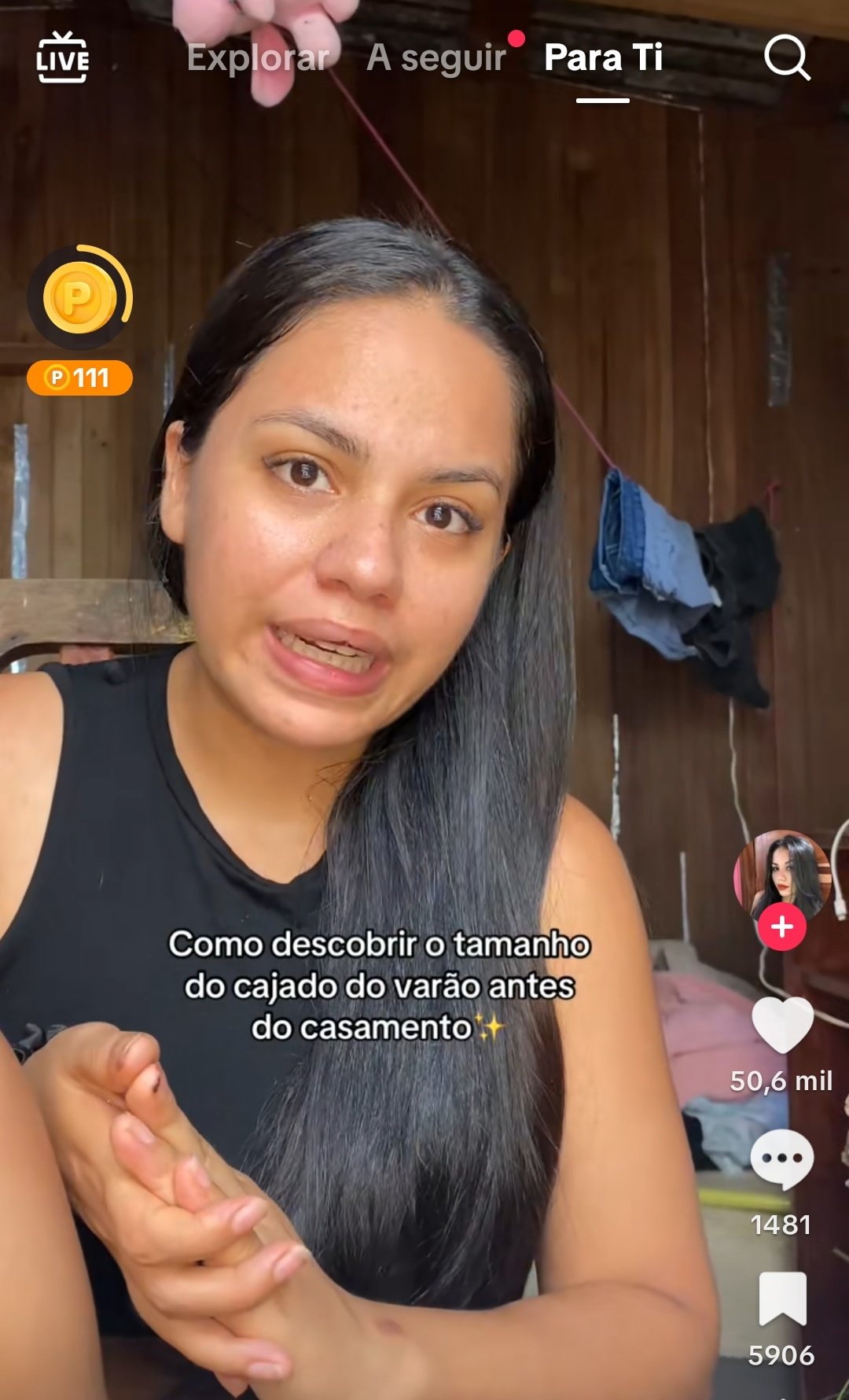
Task: Open the LIVE streams icon
Action: (x=63, y=57)
